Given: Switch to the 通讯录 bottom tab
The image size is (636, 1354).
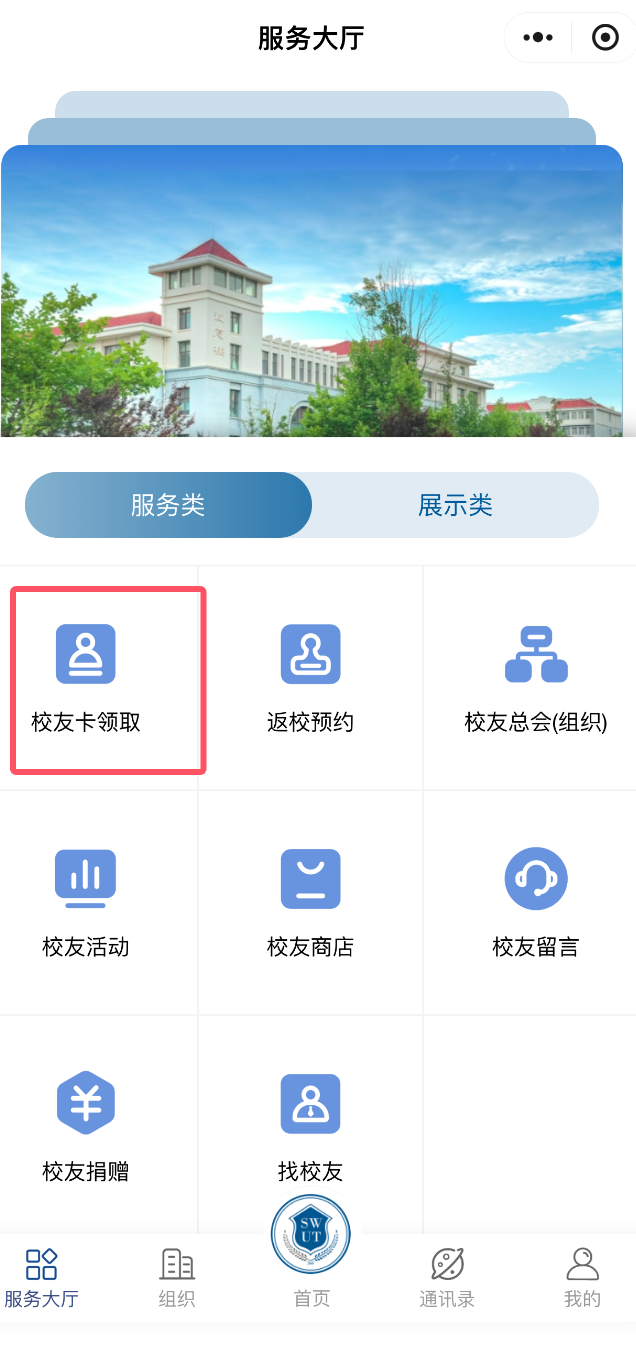Looking at the screenshot, I should [x=447, y=1277].
